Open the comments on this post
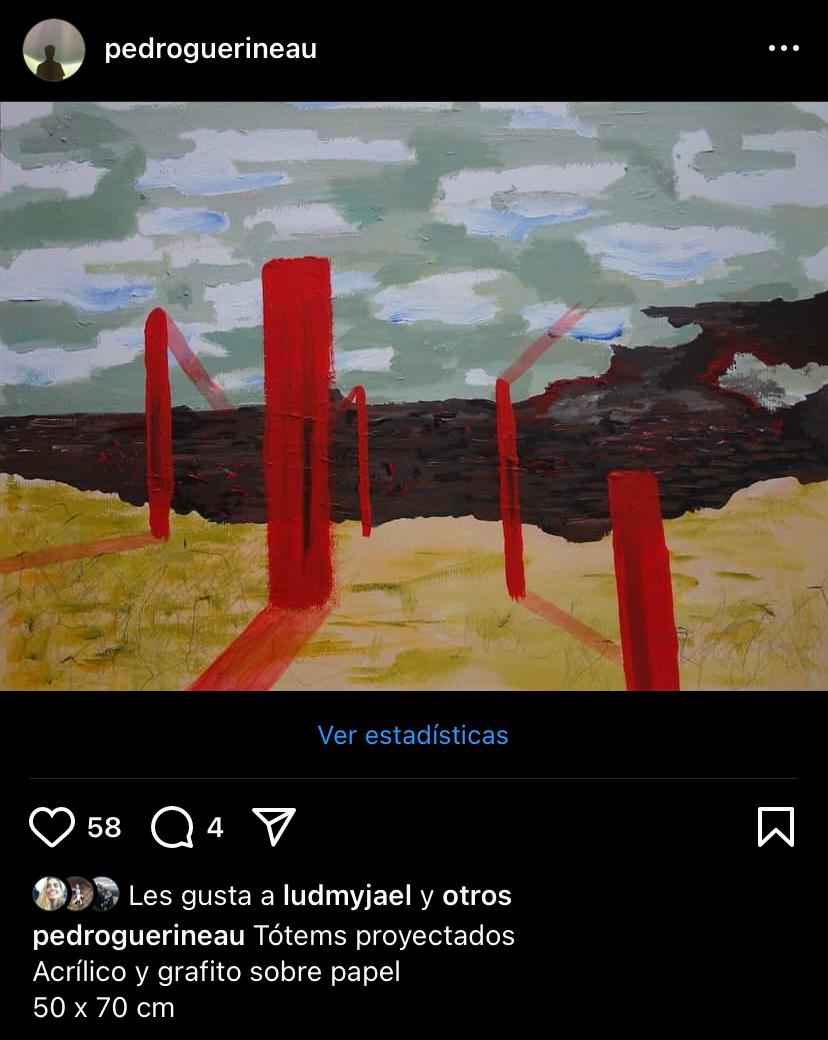This screenshot has width=828, height=1040. (172, 827)
